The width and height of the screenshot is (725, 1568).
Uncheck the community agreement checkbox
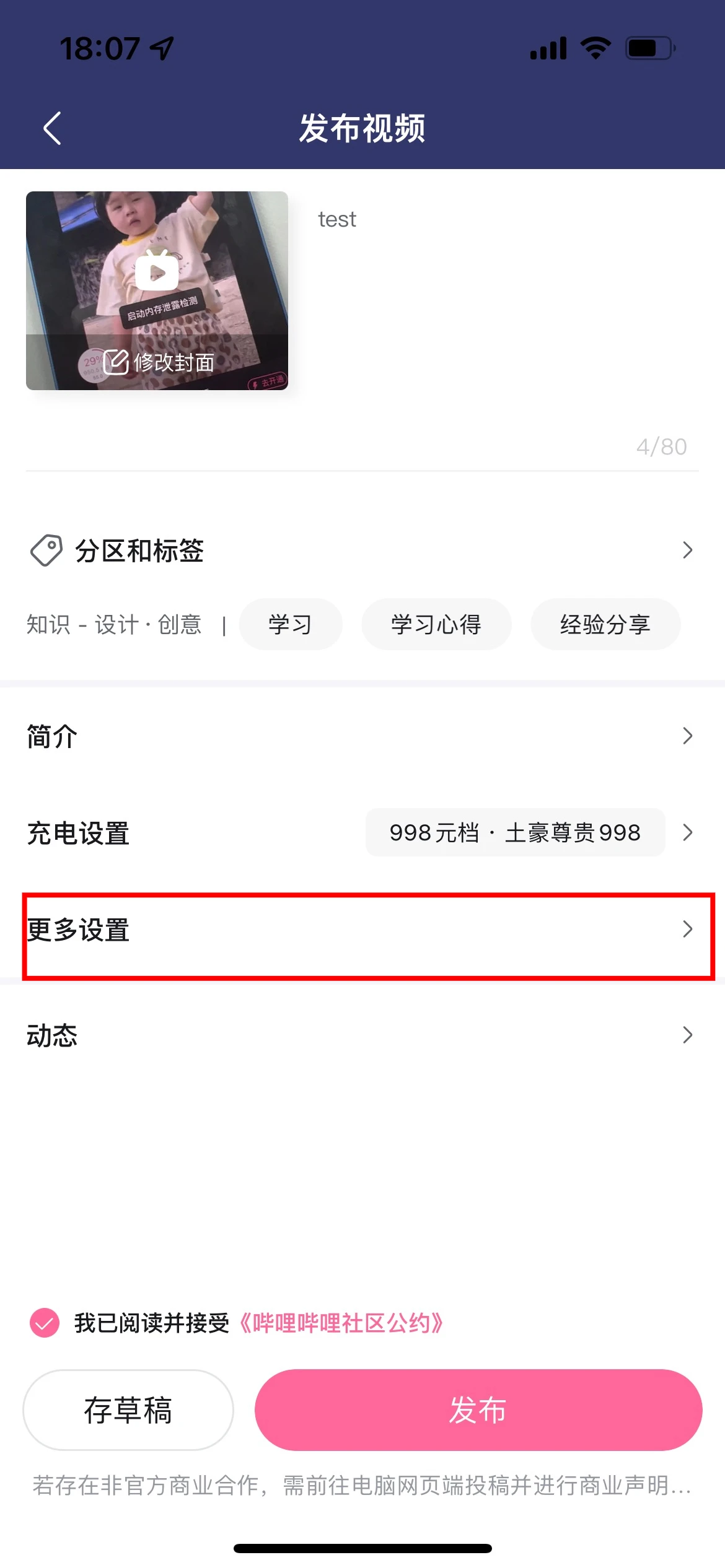pyautogui.click(x=45, y=1323)
